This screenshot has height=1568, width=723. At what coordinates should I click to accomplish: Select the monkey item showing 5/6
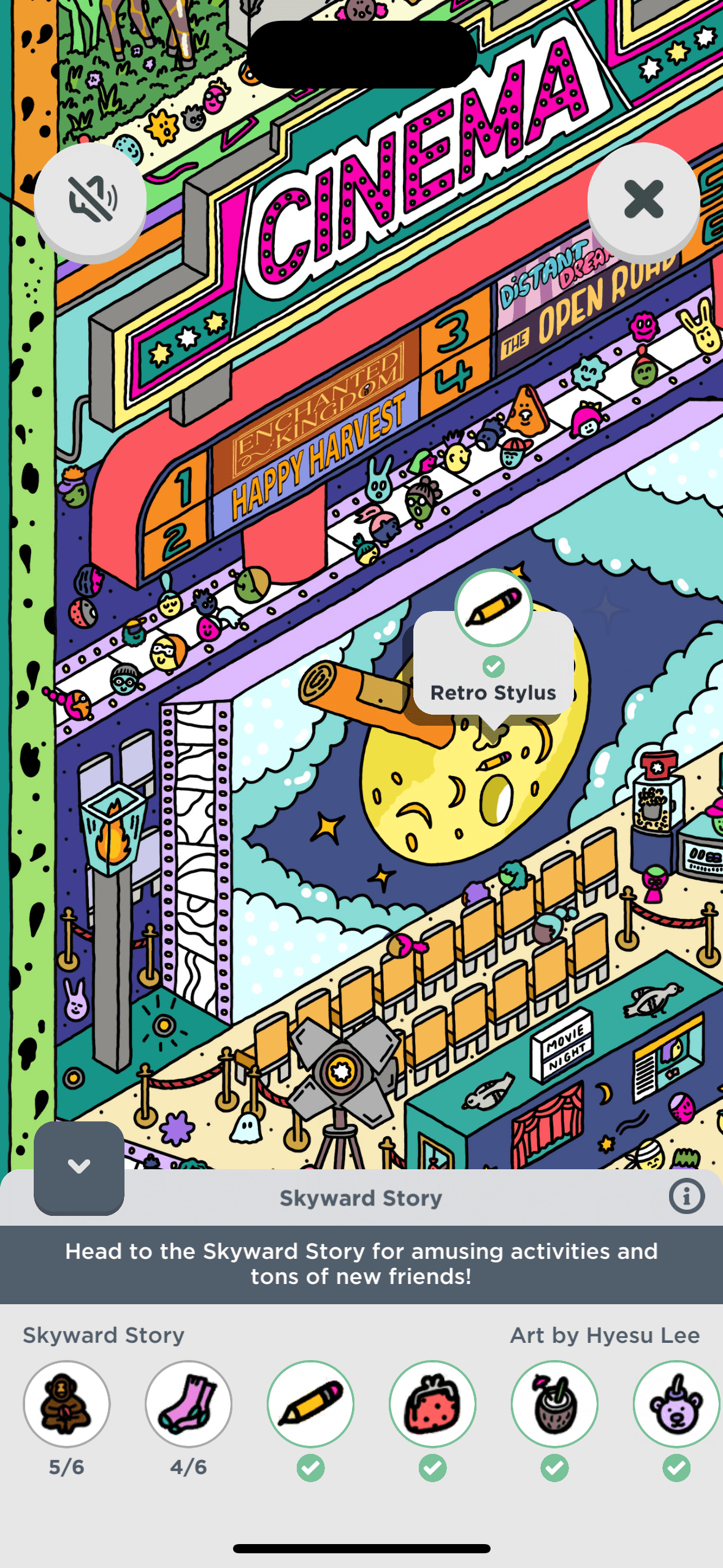pyautogui.click(x=67, y=1404)
